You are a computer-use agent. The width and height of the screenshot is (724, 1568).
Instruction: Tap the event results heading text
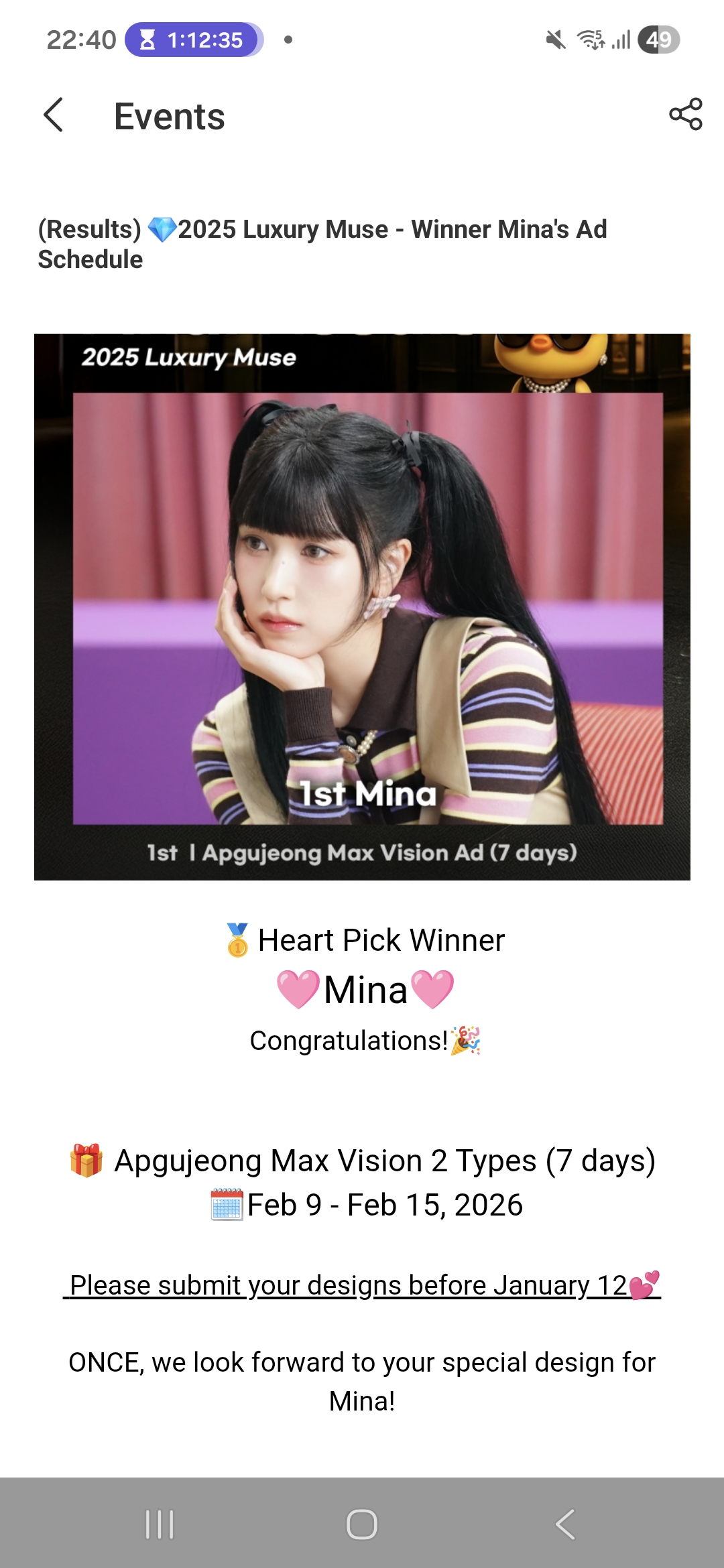(322, 244)
